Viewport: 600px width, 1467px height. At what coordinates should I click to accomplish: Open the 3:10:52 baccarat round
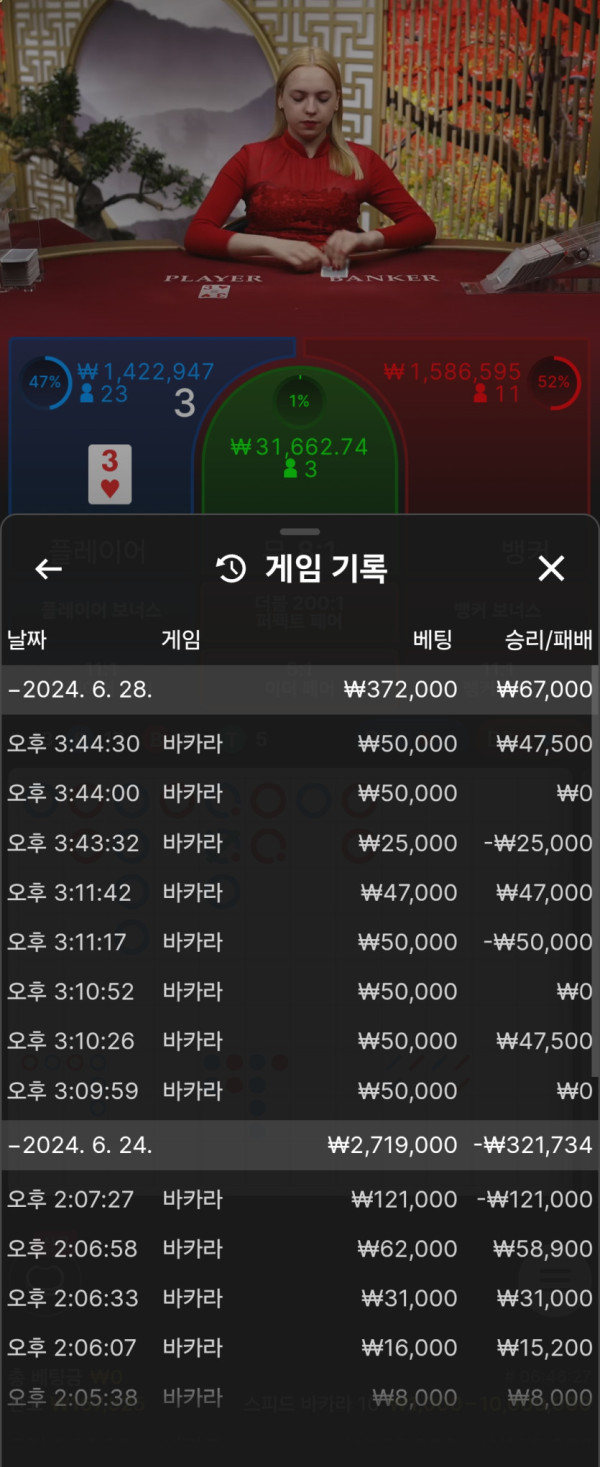click(x=300, y=992)
